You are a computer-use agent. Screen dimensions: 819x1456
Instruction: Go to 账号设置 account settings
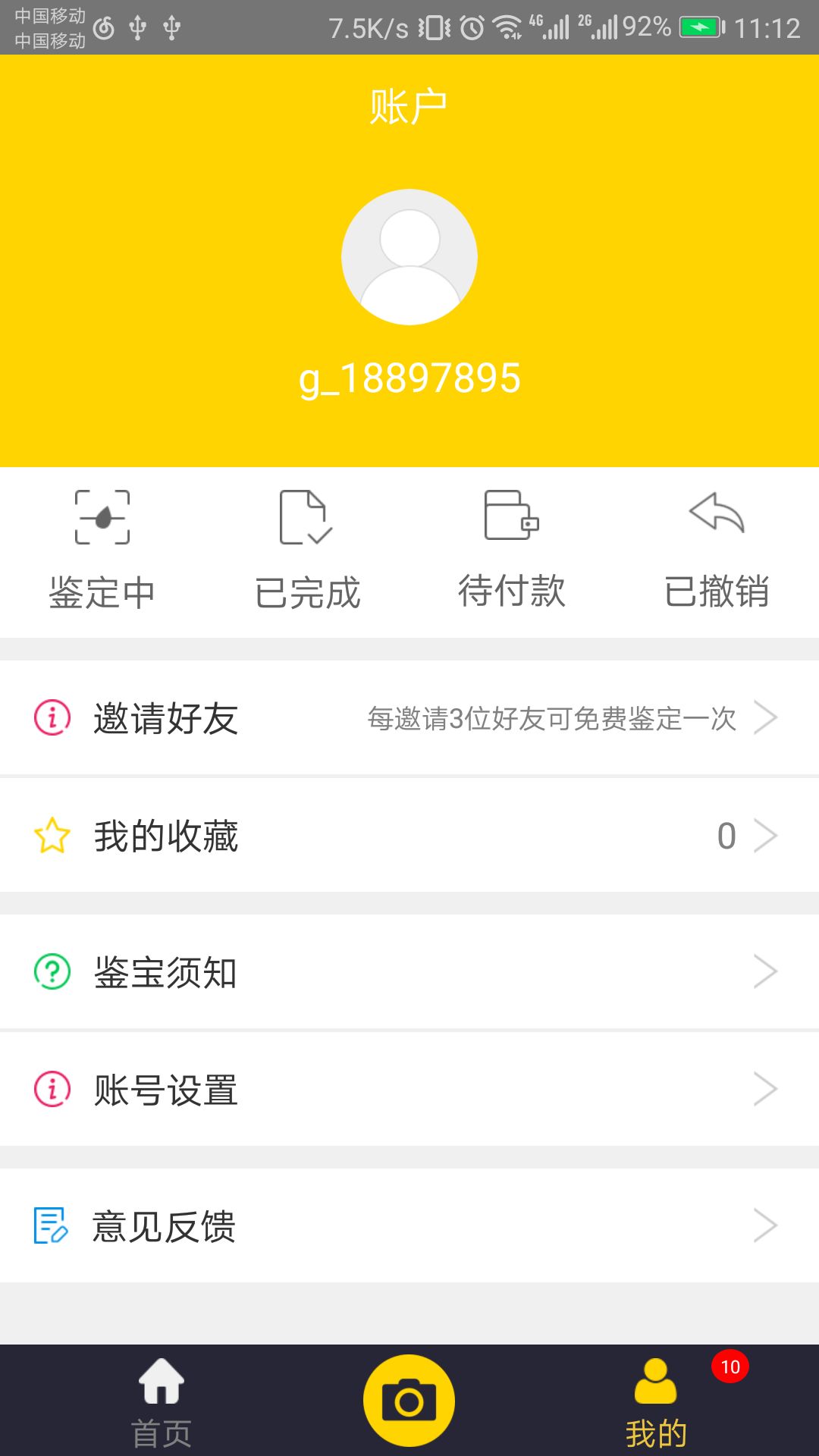[409, 1089]
